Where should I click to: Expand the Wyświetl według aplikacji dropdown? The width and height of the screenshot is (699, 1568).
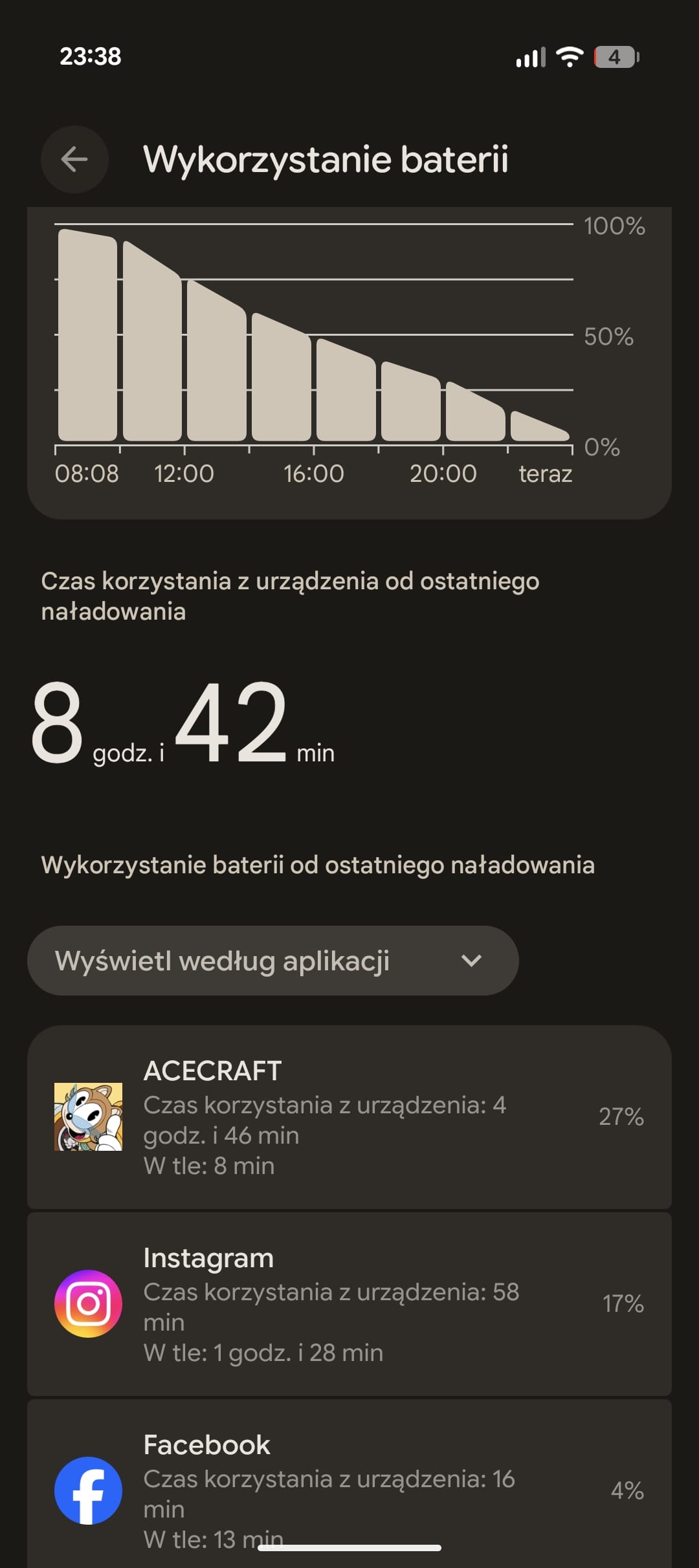[272, 961]
